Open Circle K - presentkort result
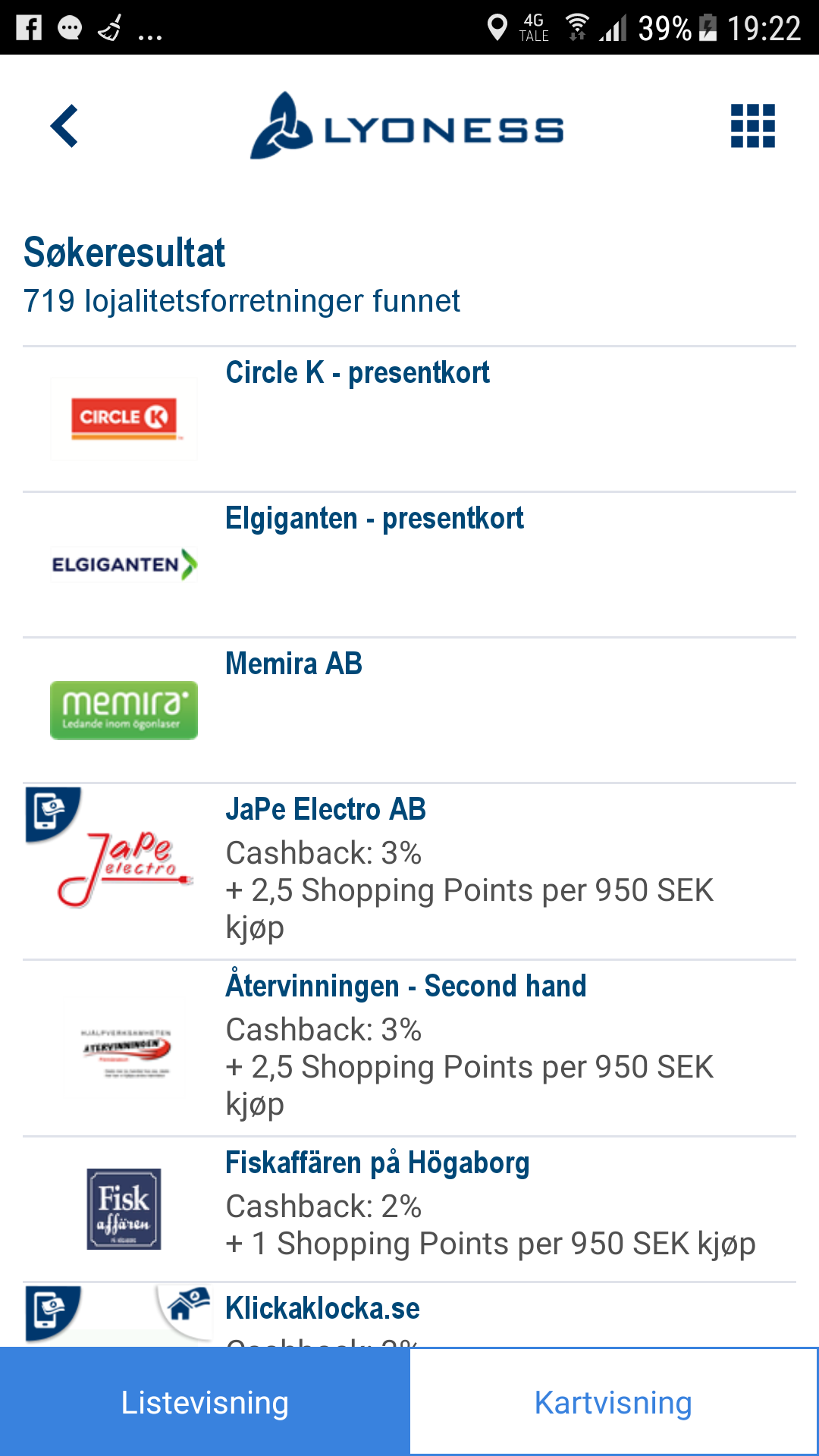Image resolution: width=819 pixels, height=1456 pixels. point(409,419)
